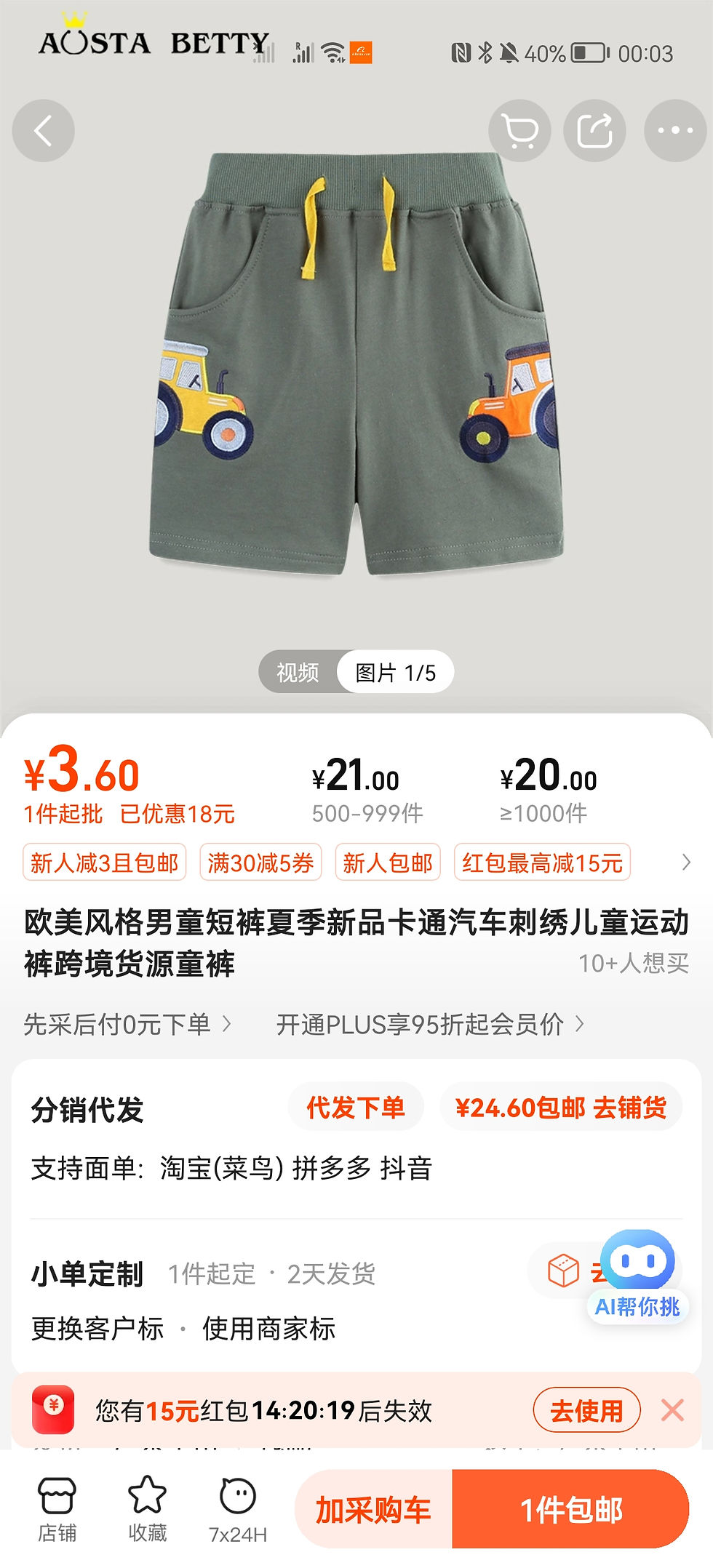Open the three-dot overflow menu
Viewport: 713px width, 1568px height.
tap(675, 131)
